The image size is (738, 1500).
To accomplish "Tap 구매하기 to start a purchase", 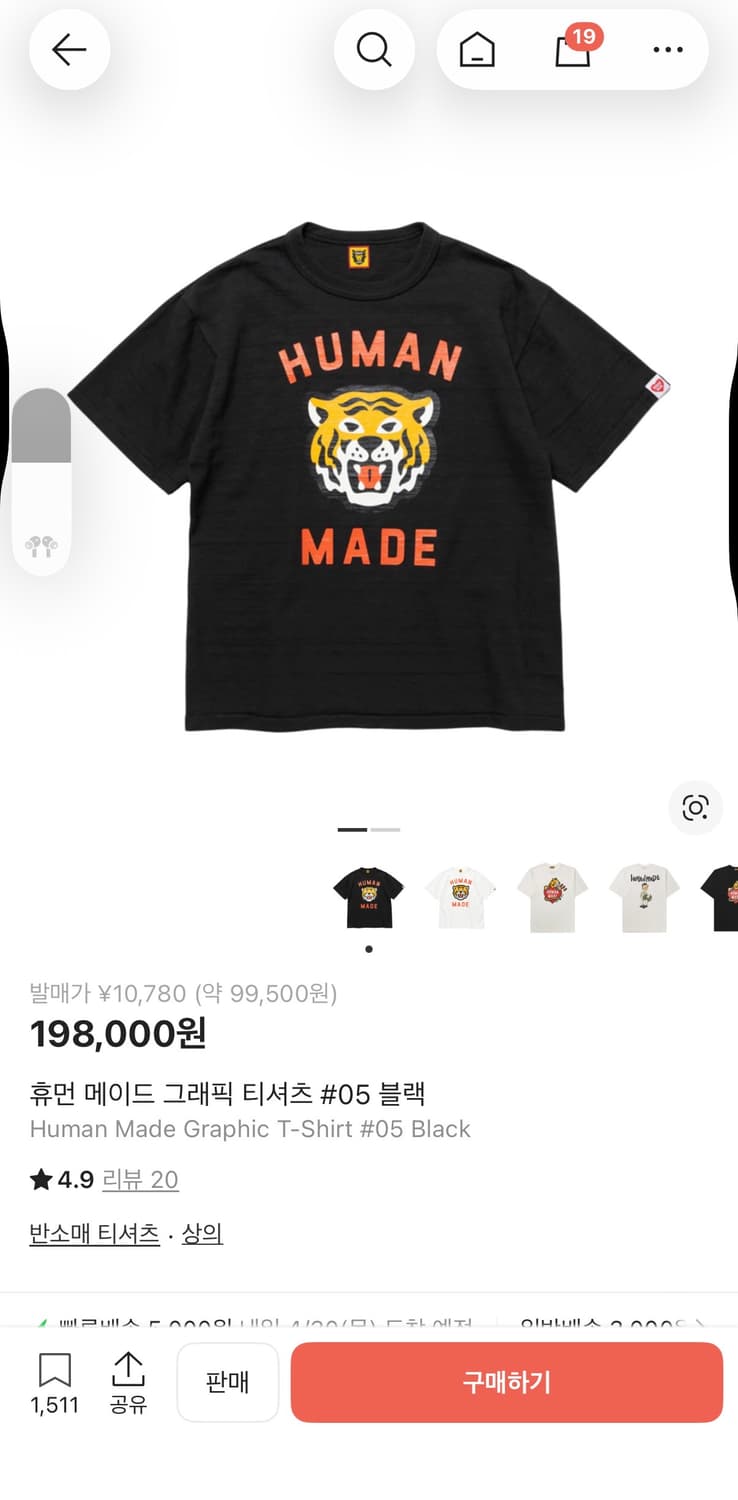I will tap(506, 1383).
